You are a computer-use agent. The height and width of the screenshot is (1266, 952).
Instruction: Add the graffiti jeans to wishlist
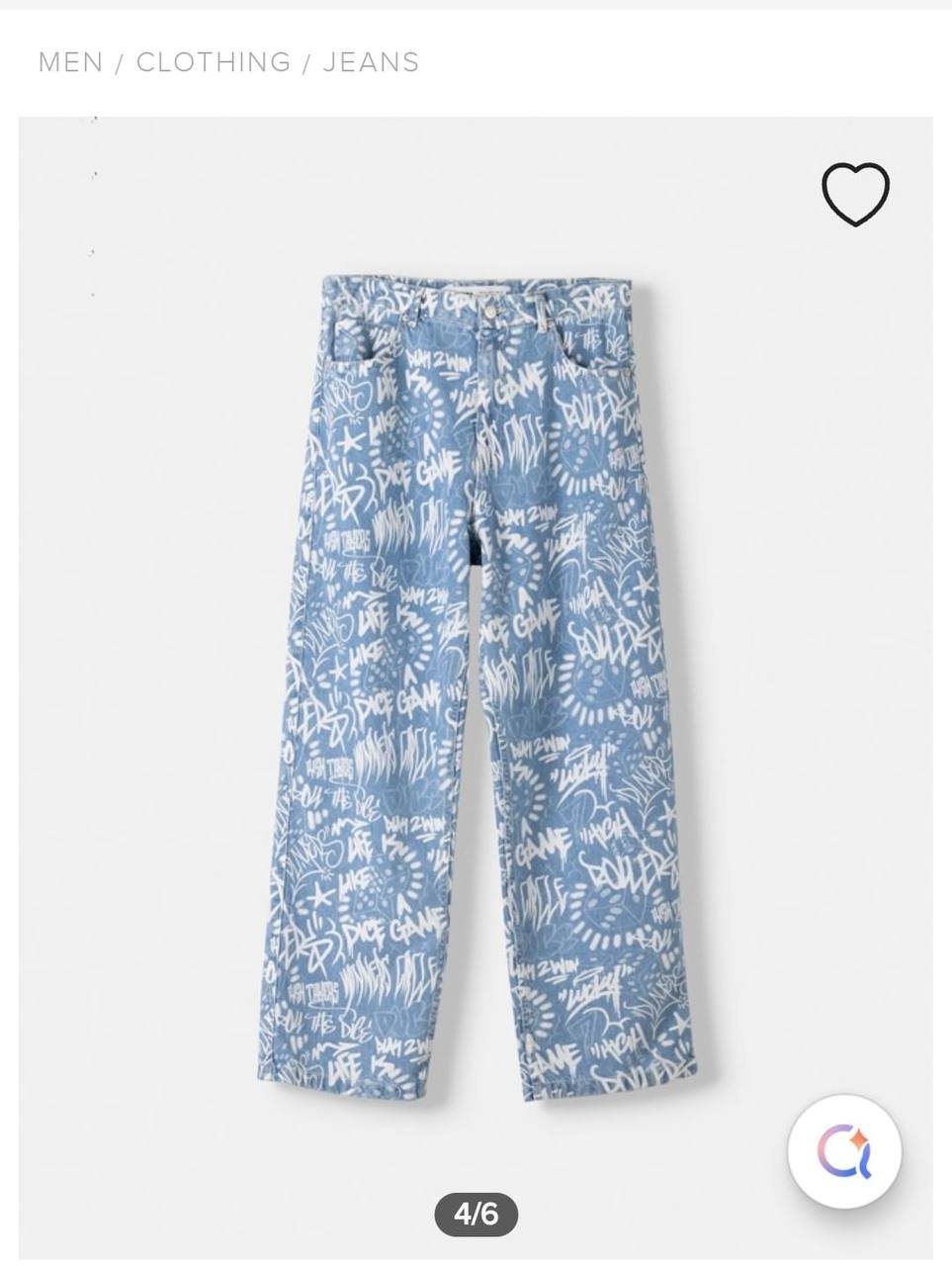tap(855, 194)
